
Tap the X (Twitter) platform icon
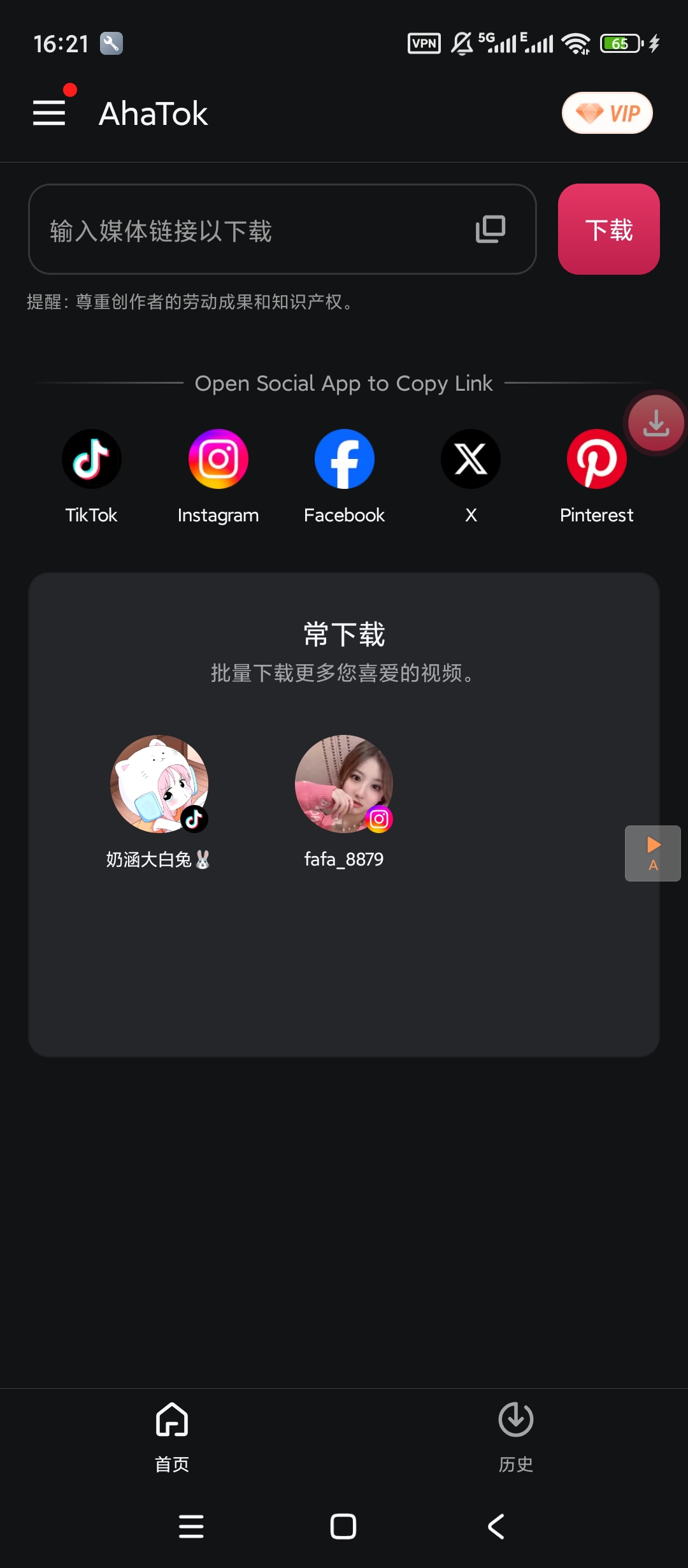pos(470,459)
